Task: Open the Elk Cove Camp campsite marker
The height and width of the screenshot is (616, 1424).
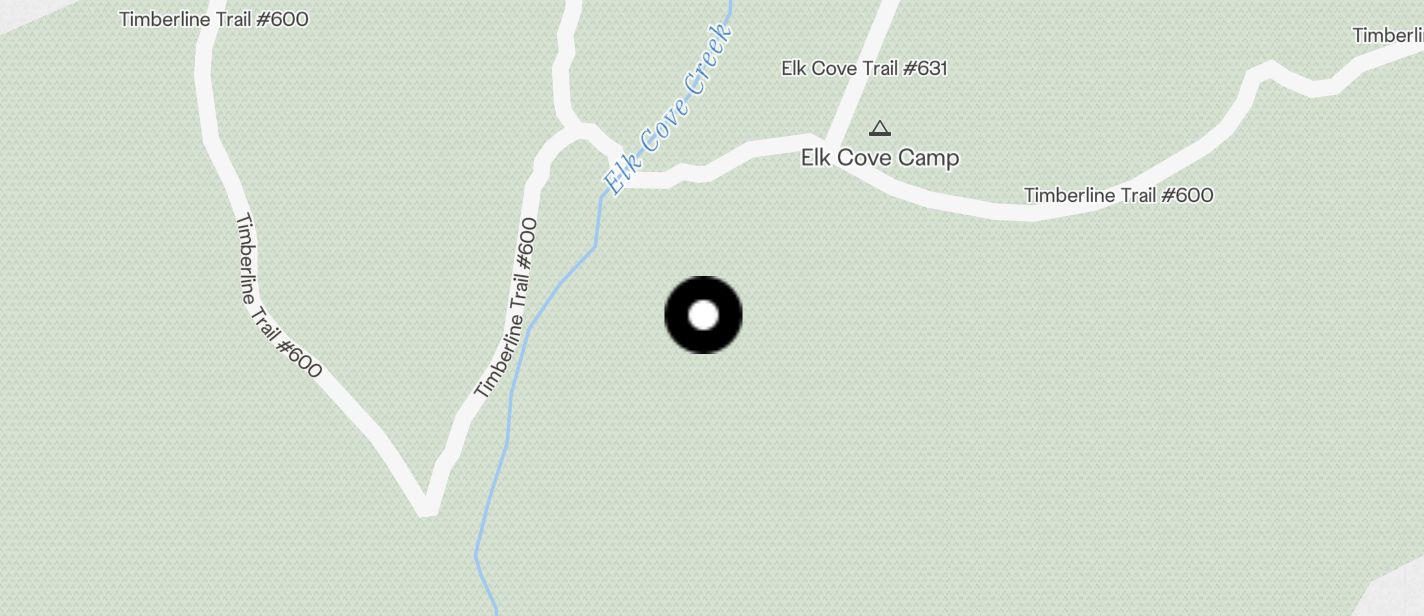Action: pyautogui.click(x=879, y=129)
